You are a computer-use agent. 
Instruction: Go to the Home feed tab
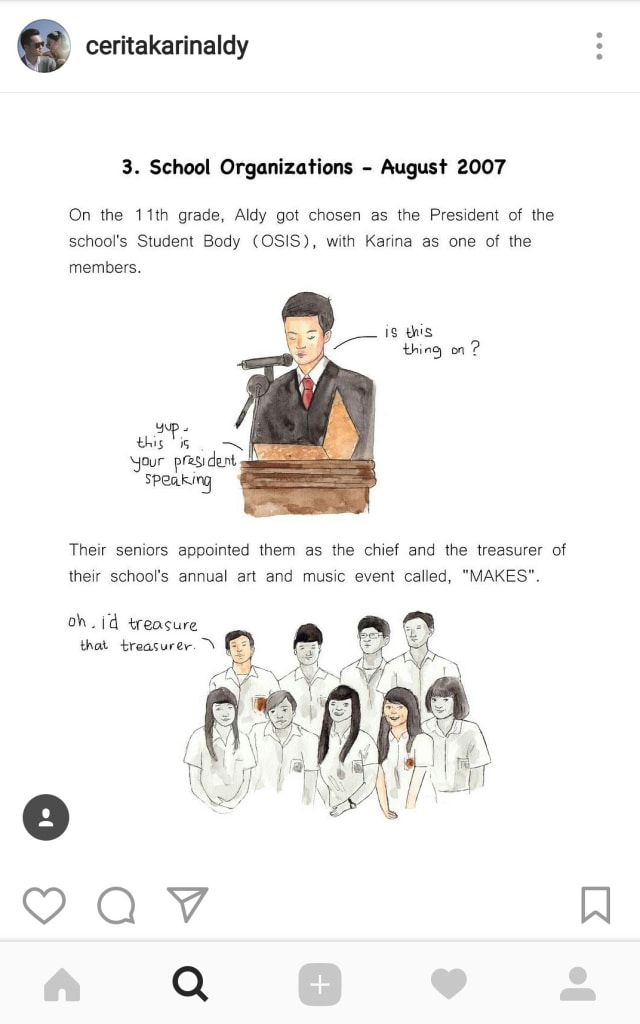[62, 985]
